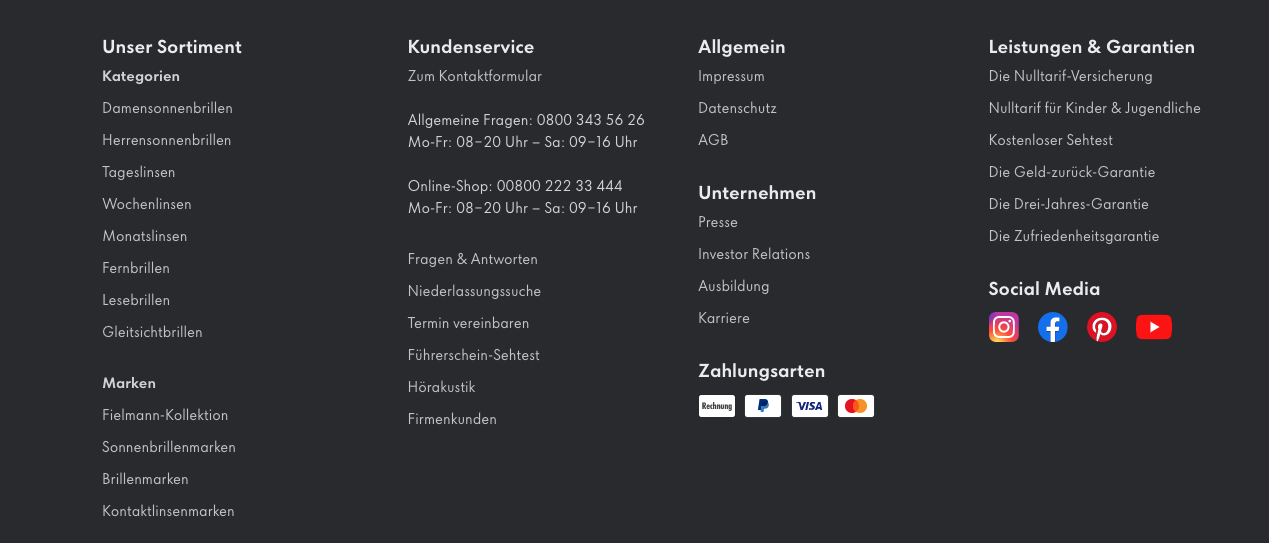Open the Instagram social media icon
The width and height of the screenshot is (1269, 543).
1003,327
